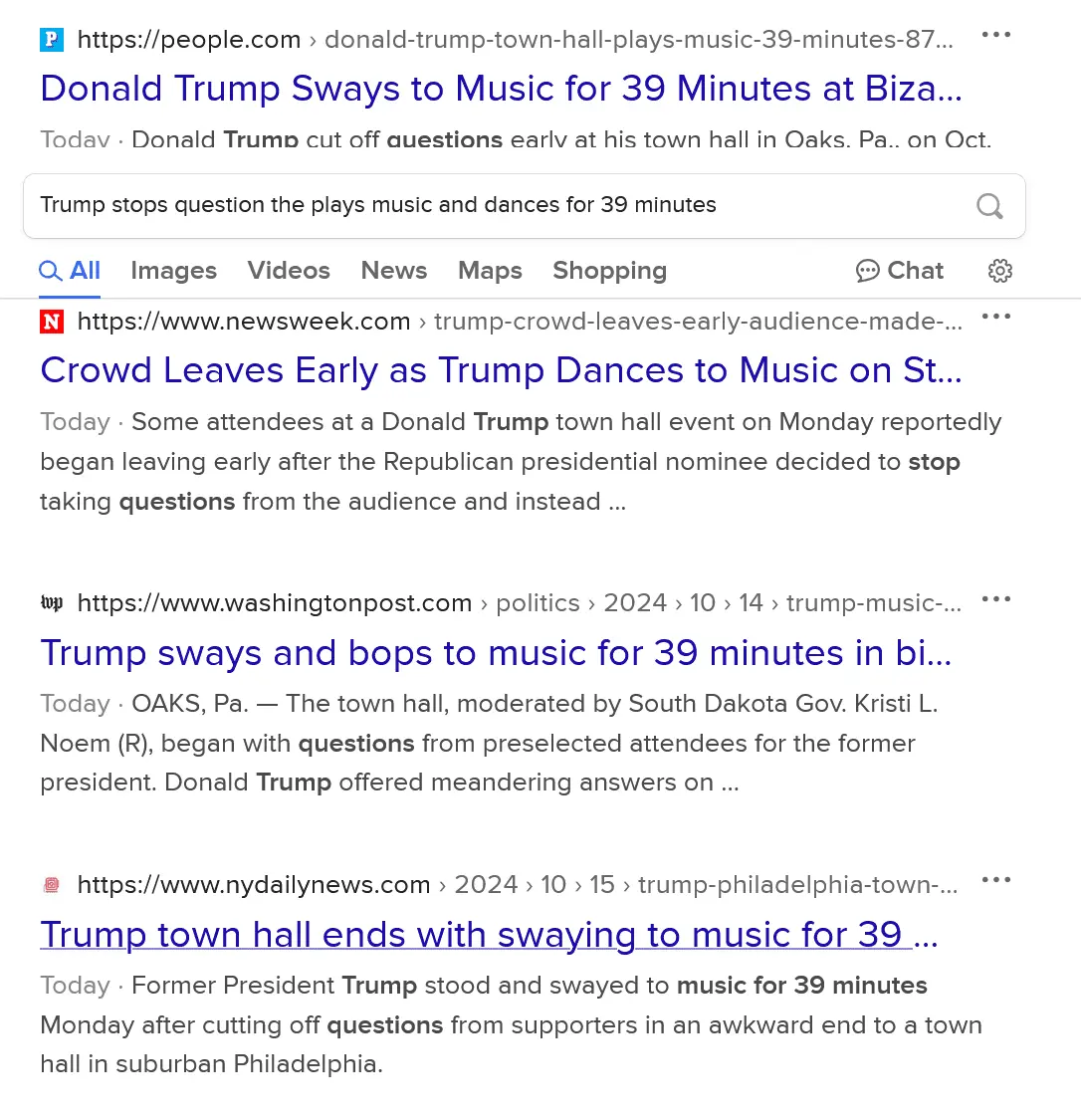Image resolution: width=1081 pixels, height=1120 pixels.
Task: Switch to the Videos tab
Action: click(x=289, y=271)
